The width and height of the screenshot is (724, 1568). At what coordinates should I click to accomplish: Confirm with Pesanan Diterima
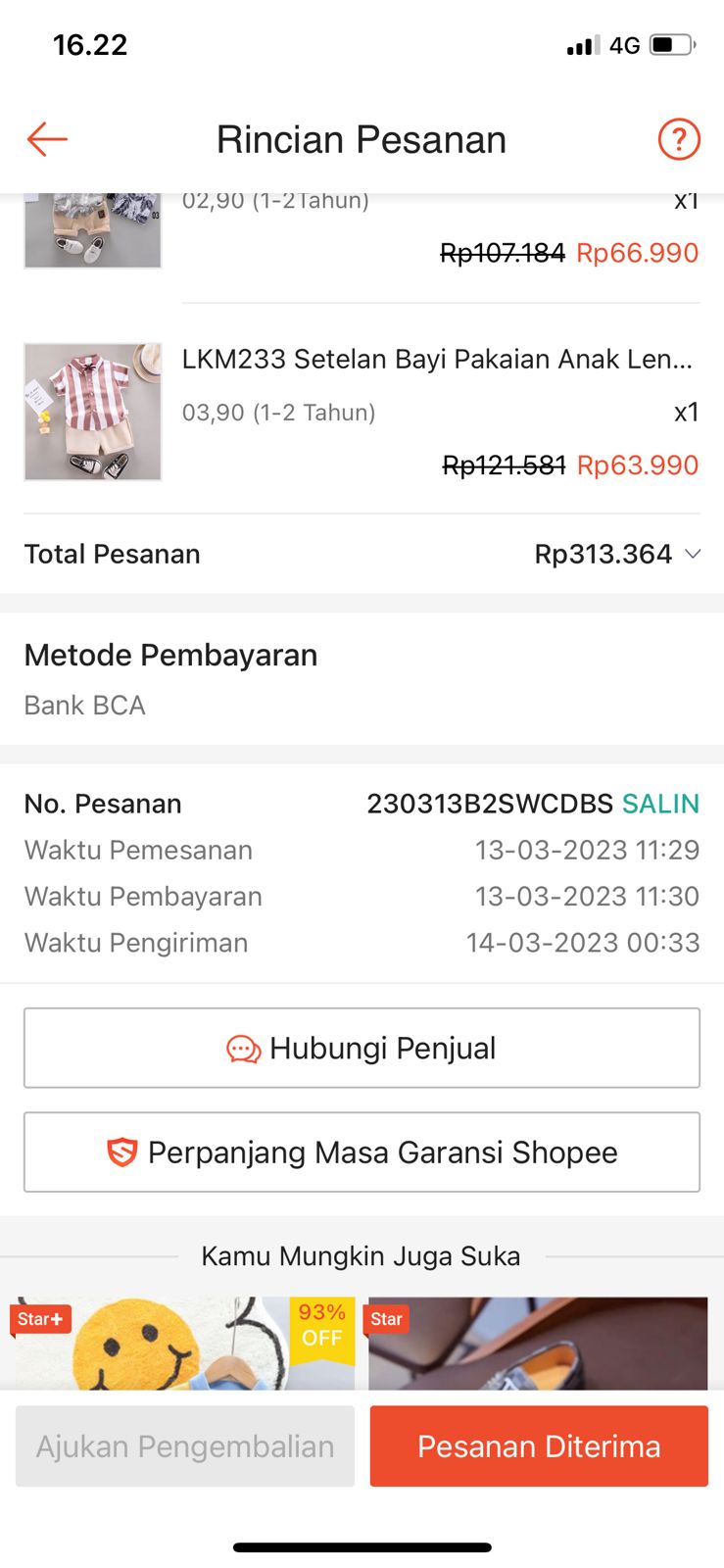pyautogui.click(x=539, y=1446)
